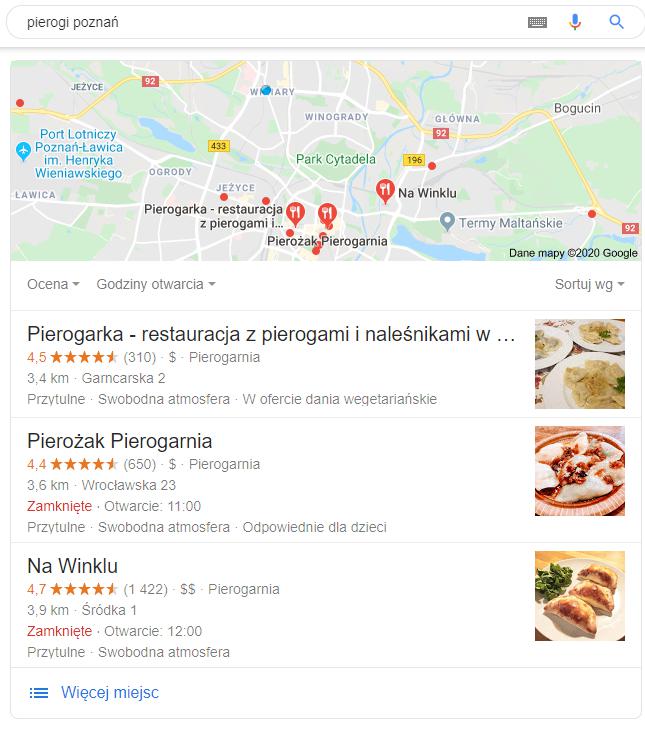645x738 pixels.
Task: Start voice search with the microphone
Action: click(575, 22)
